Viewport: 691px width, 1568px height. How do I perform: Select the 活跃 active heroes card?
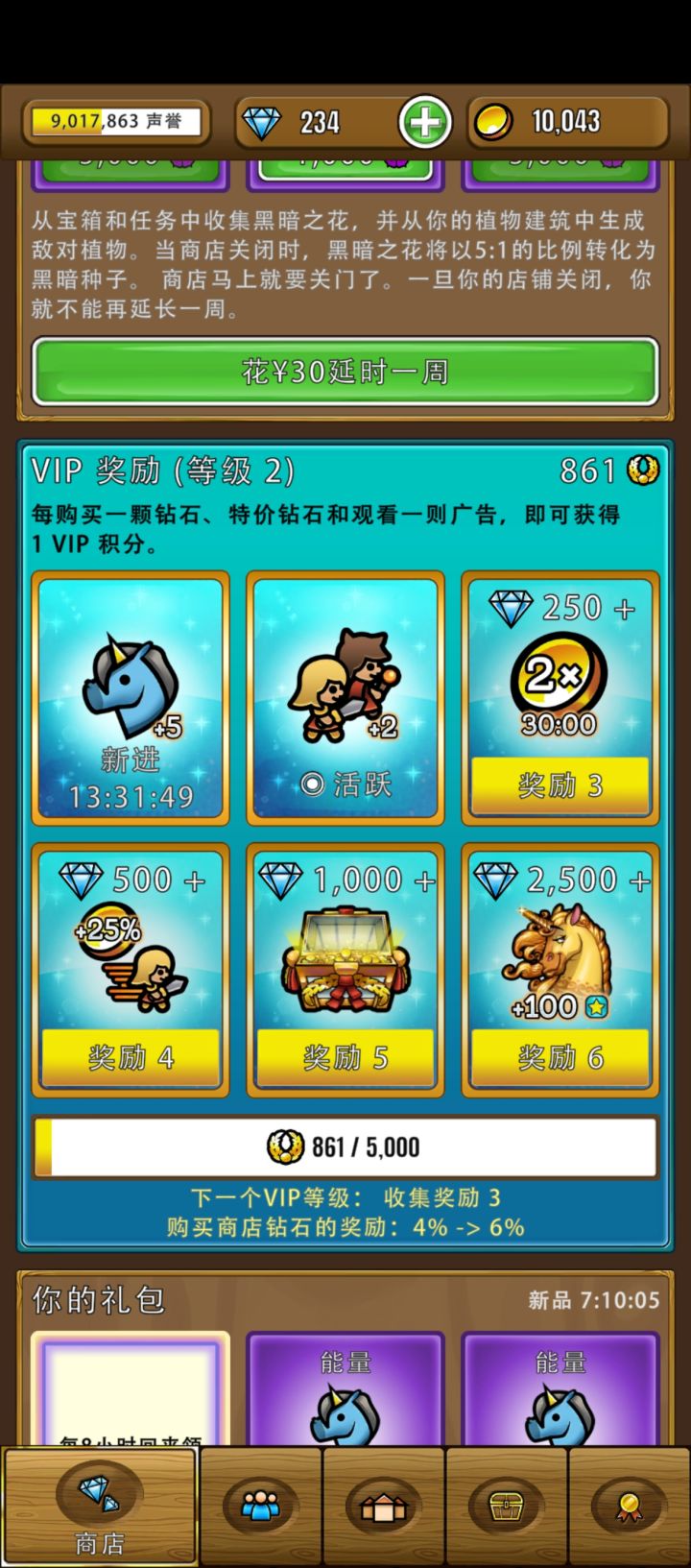345,698
